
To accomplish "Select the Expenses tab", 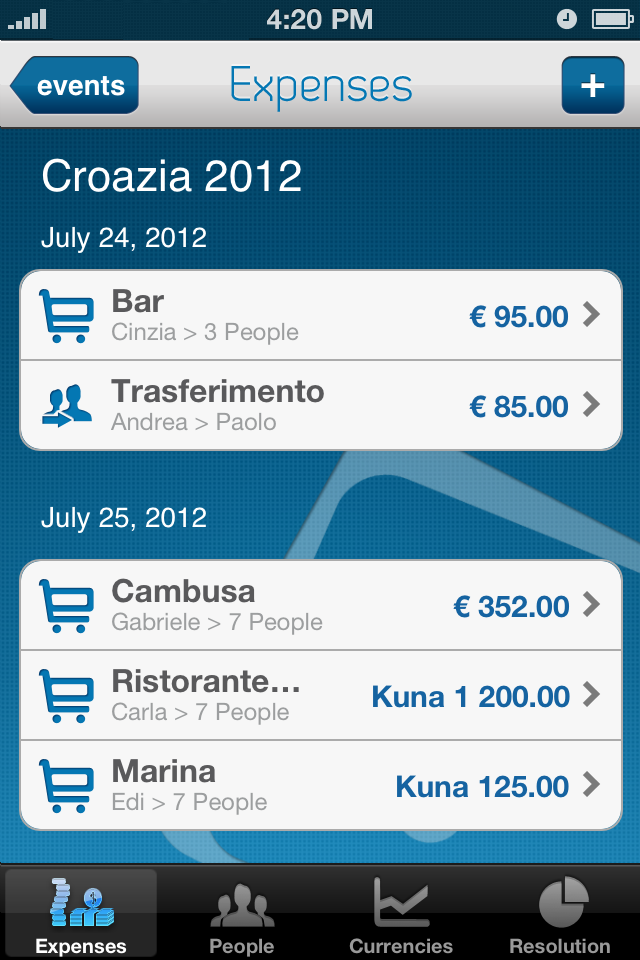I will point(81,916).
